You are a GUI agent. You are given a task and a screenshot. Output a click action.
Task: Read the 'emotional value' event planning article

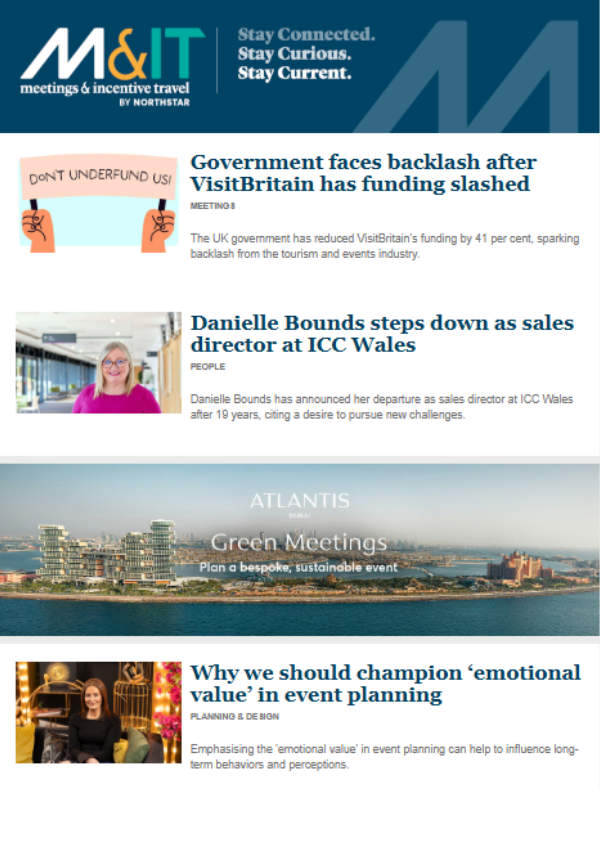tap(384, 684)
